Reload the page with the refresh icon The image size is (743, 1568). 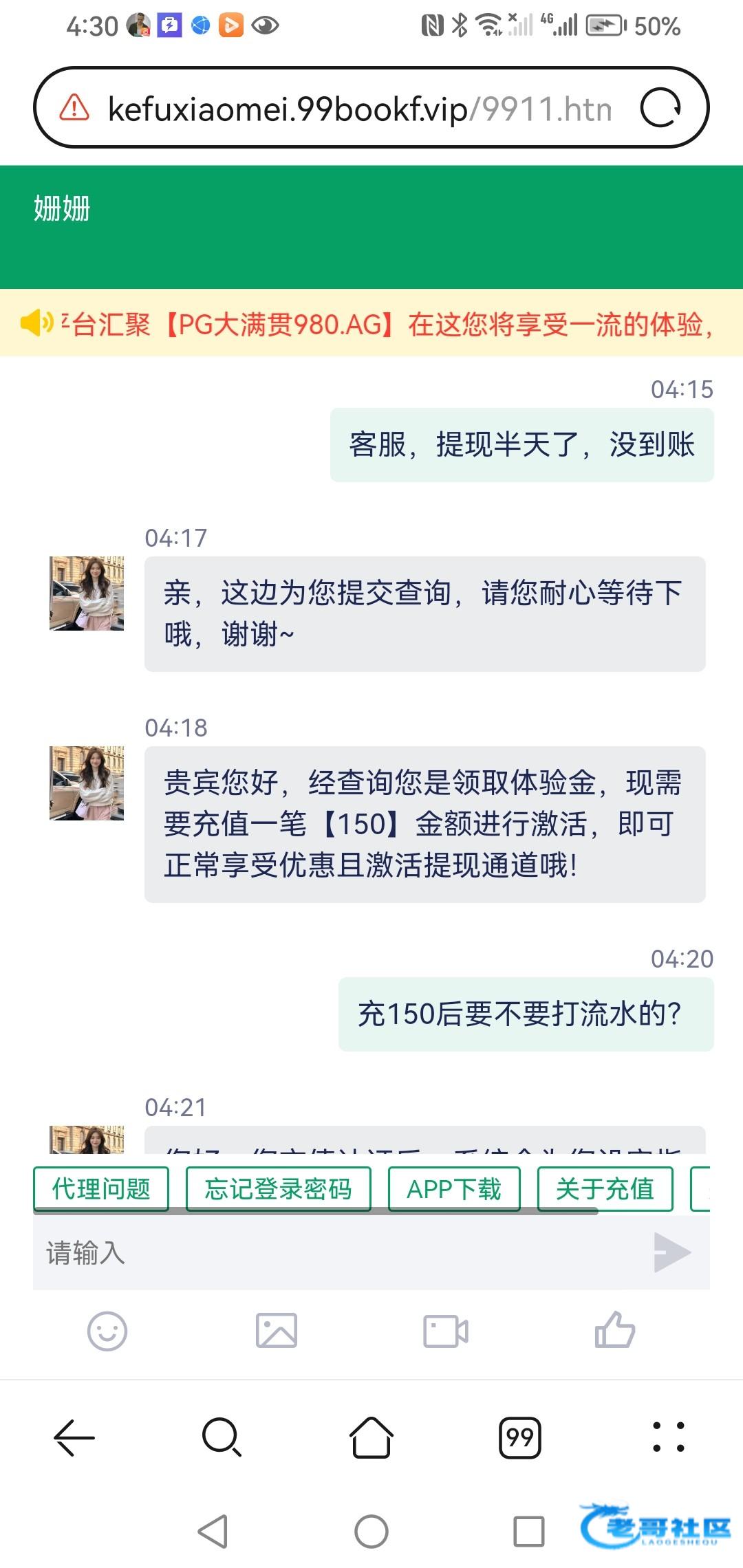(x=660, y=108)
